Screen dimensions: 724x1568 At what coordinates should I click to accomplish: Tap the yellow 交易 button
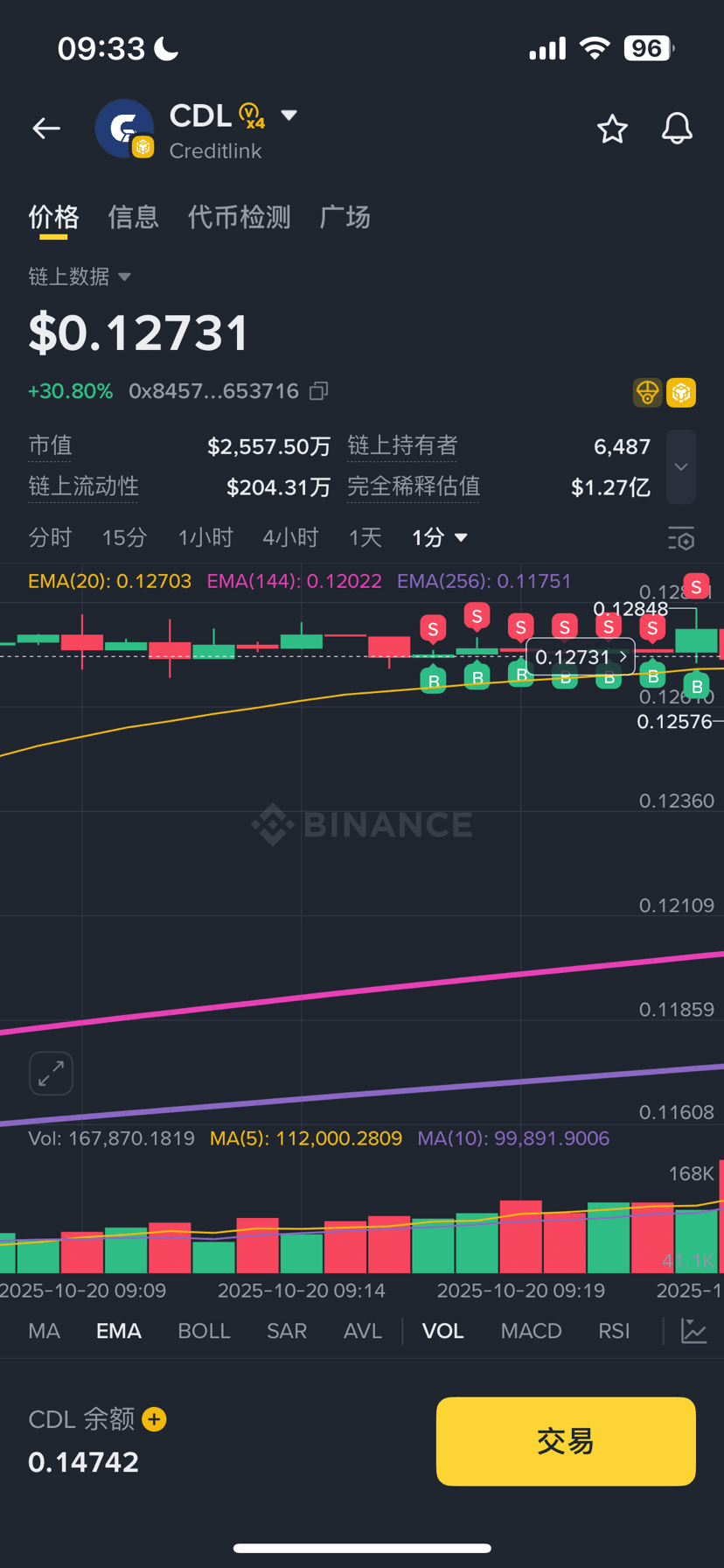566,1441
